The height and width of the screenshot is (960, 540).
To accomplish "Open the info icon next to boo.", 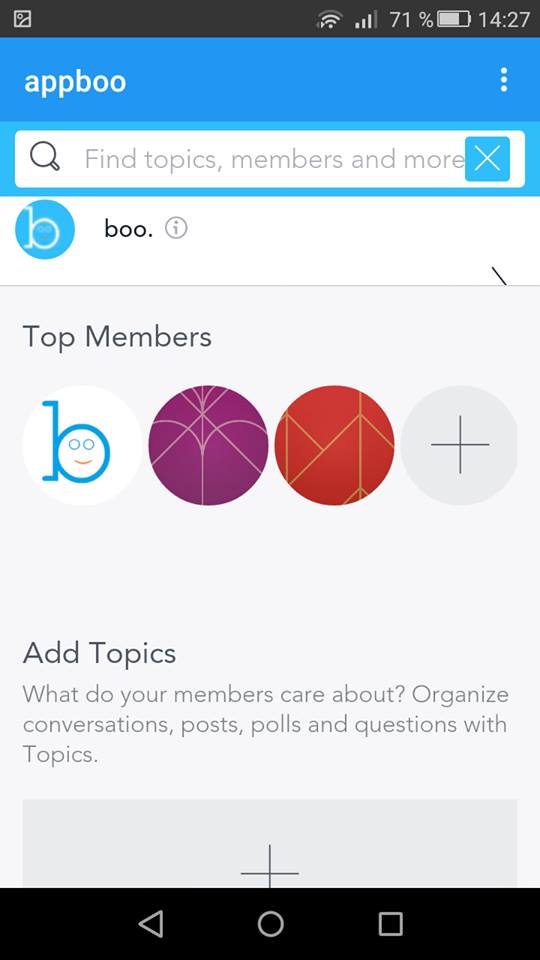I will click(176, 229).
